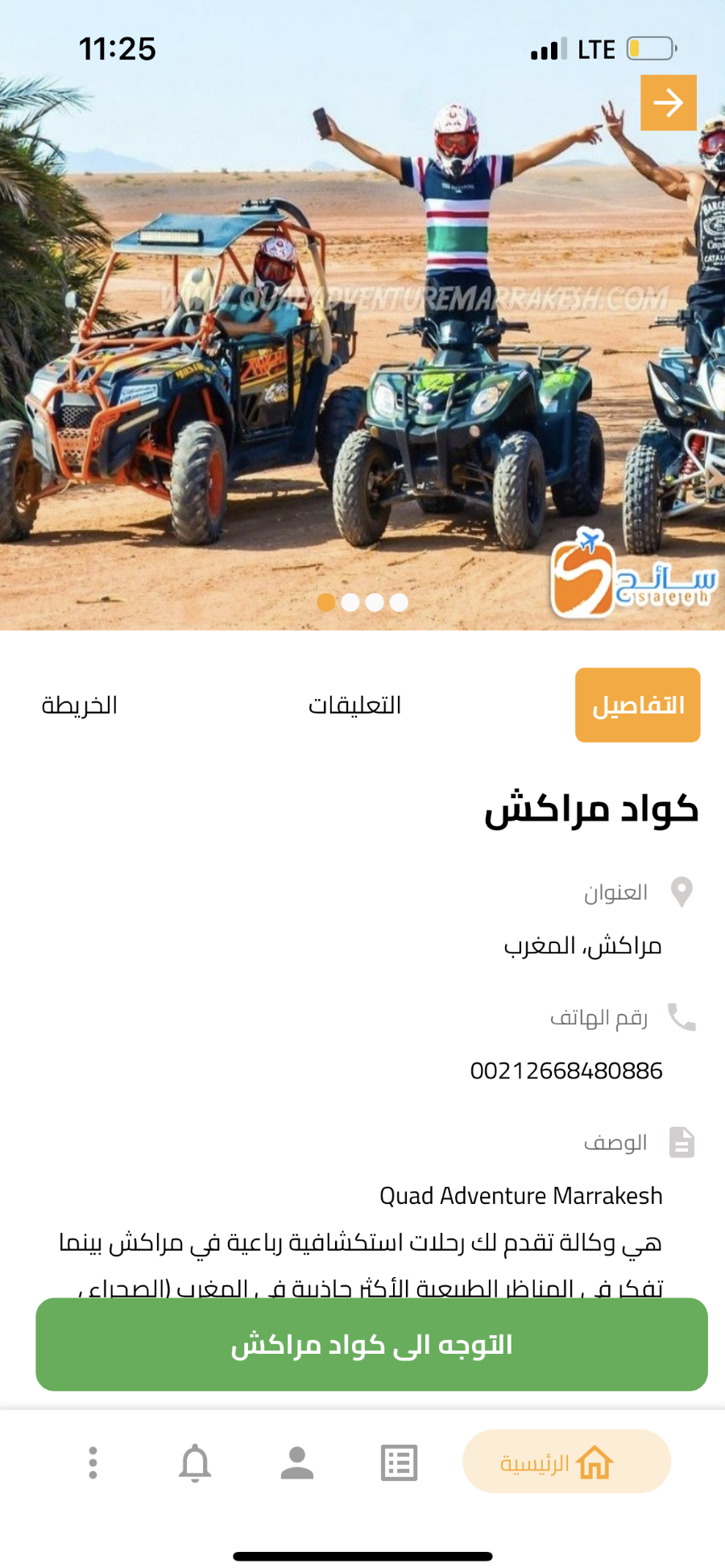725x1568 pixels.
Task: Tap the orange back arrow button
Action: tap(669, 102)
